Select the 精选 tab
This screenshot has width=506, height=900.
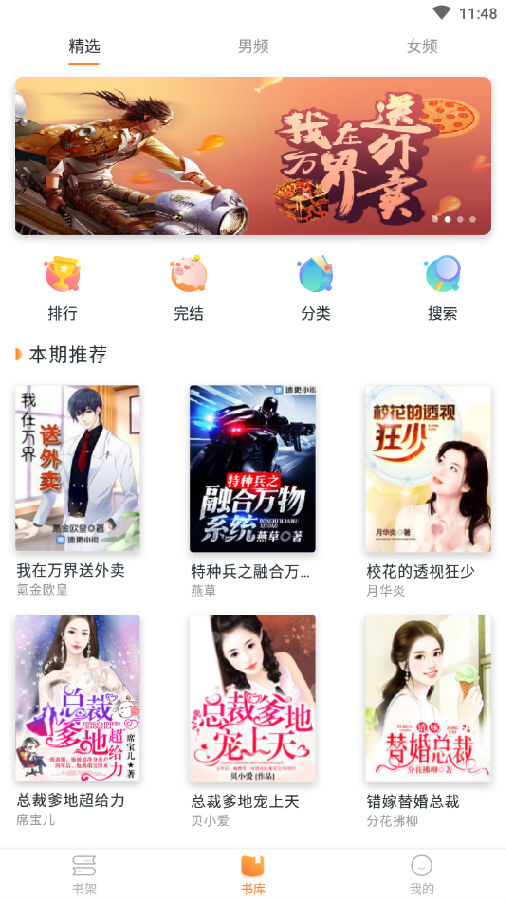84,46
